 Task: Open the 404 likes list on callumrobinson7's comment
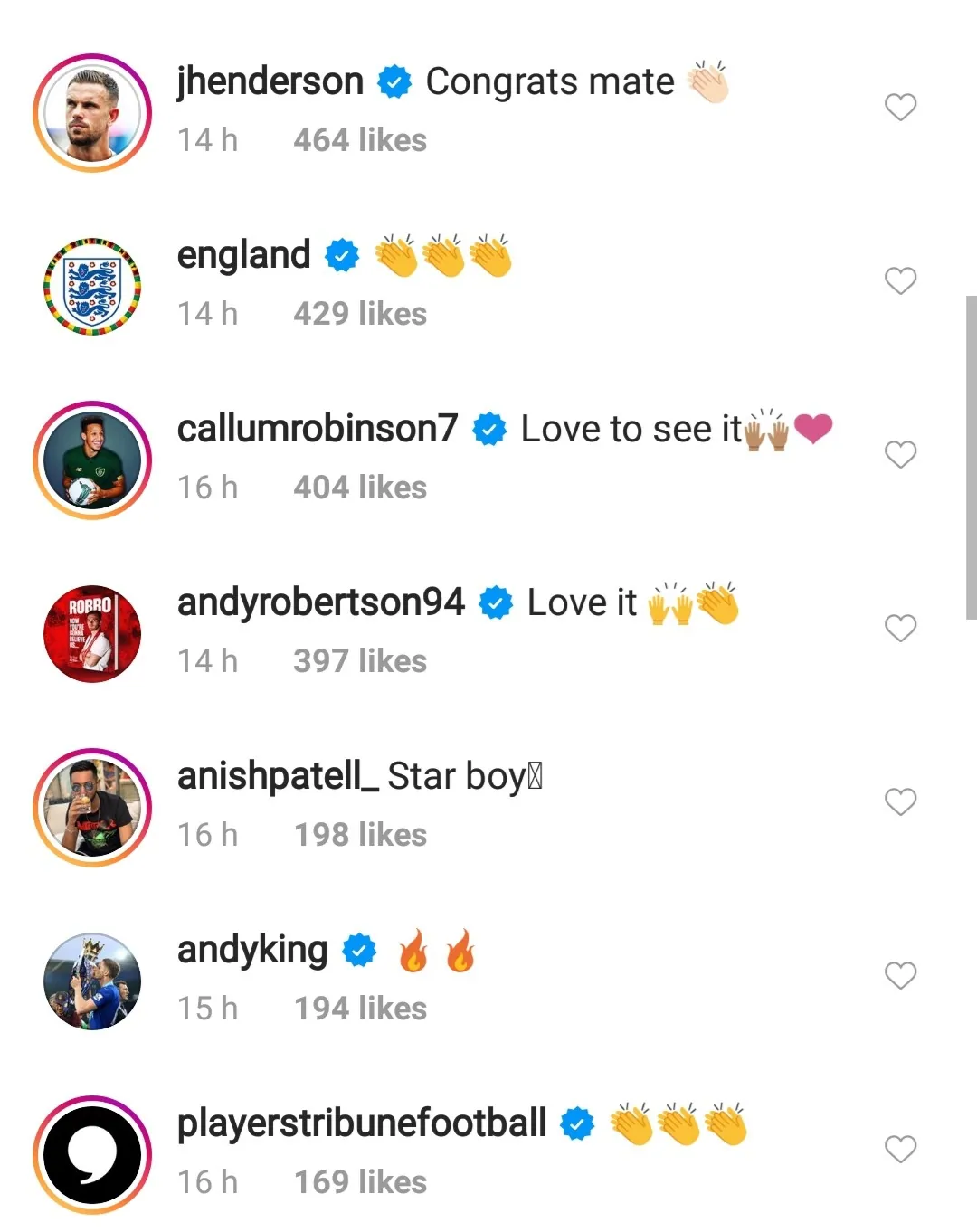360,488
